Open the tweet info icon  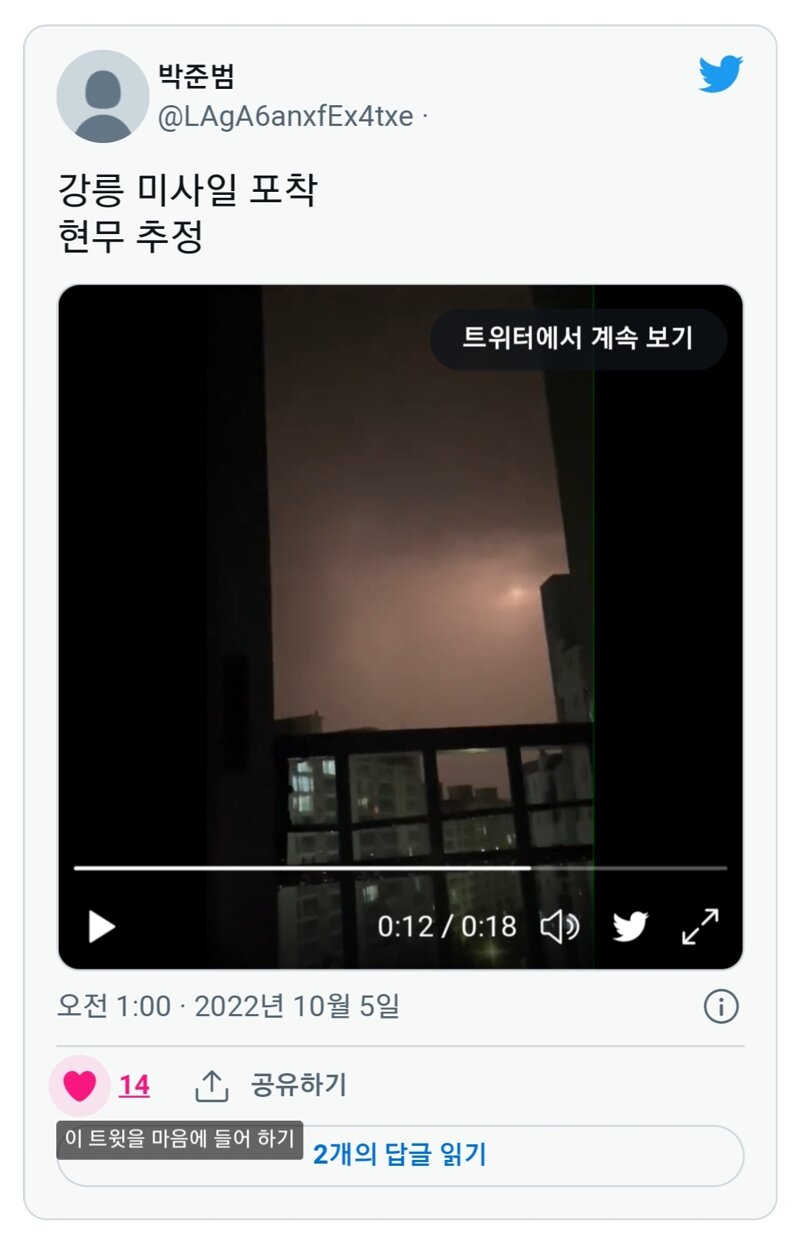tap(721, 1006)
